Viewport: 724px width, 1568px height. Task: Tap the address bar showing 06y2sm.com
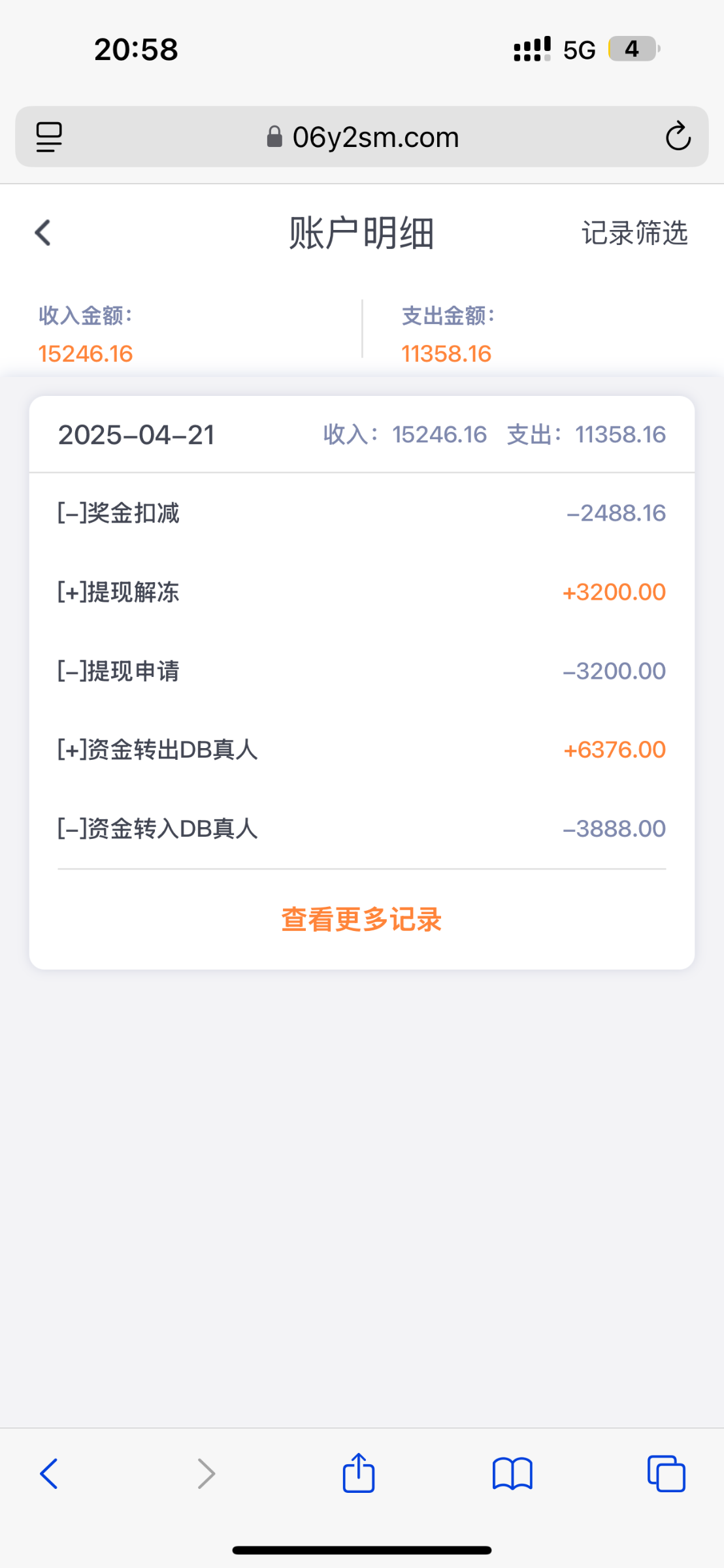point(376,137)
